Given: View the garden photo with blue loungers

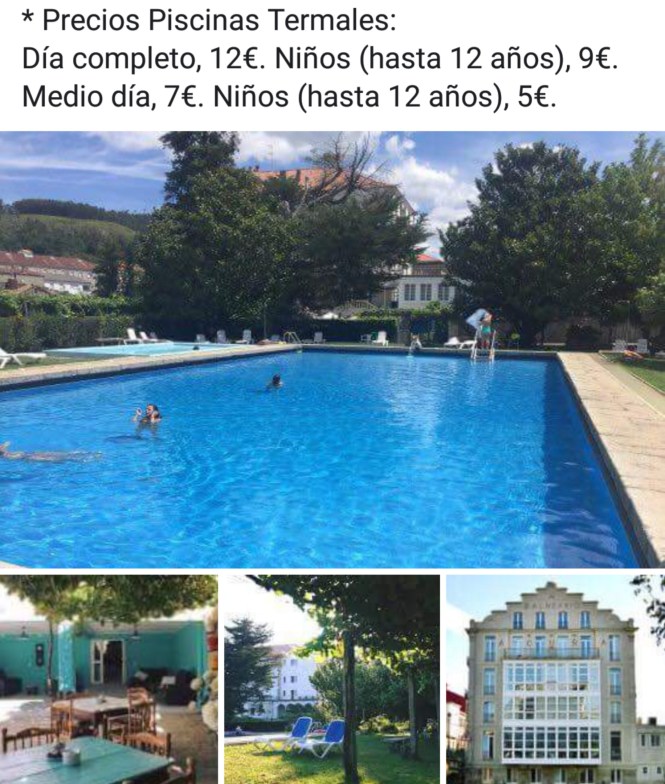Looking at the screenshot, I should 331,679.
